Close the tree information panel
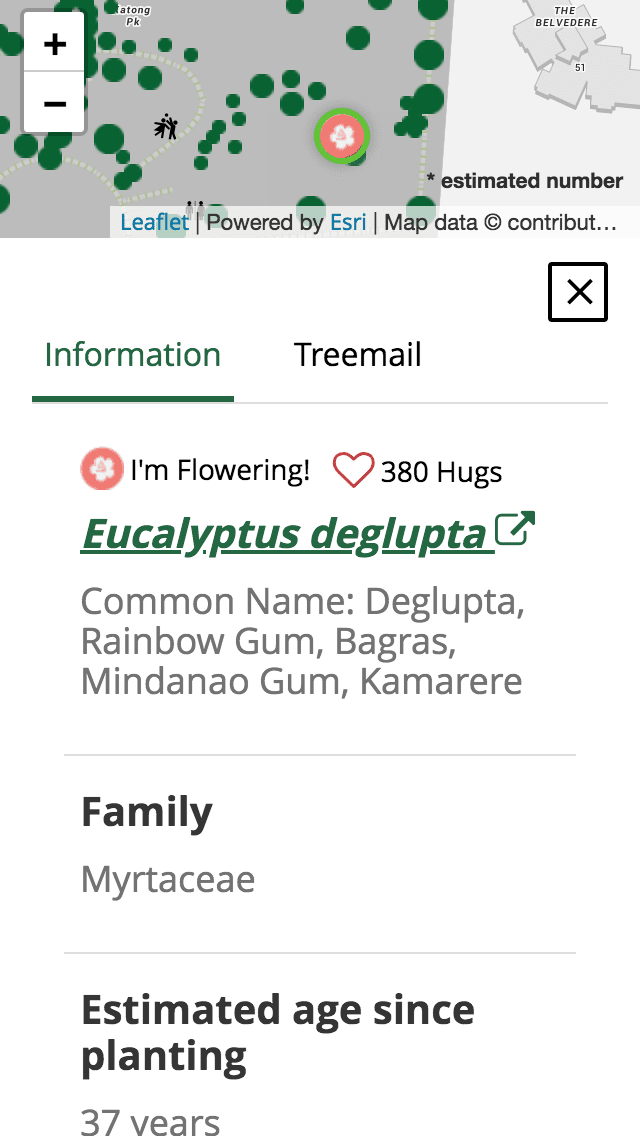 click(578, 292)
